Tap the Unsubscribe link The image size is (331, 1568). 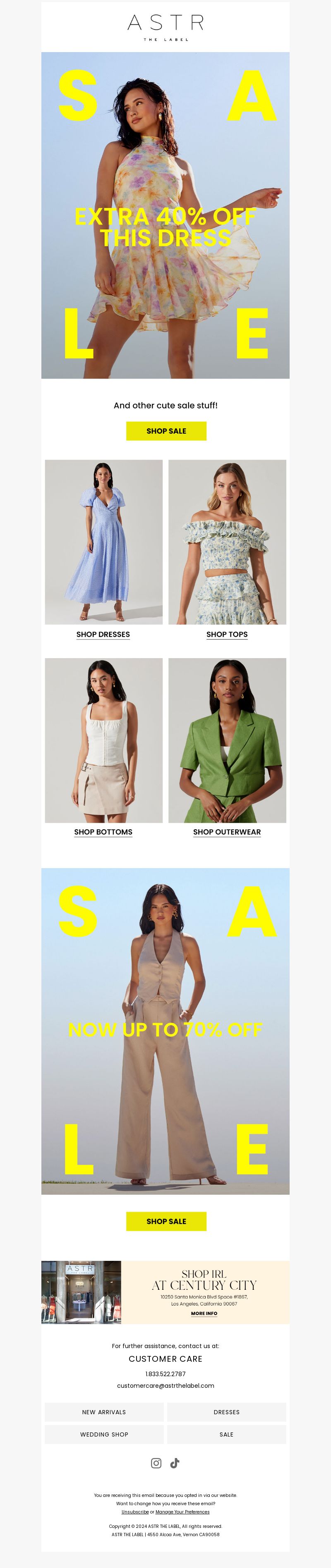click(135, 1511)
